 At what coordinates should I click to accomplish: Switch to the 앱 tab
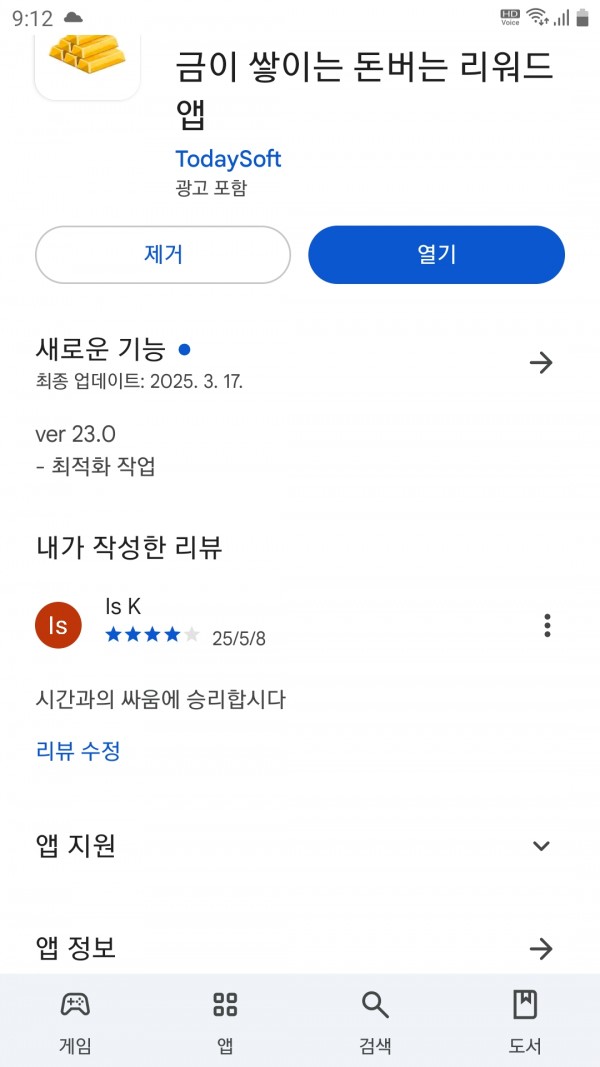pos(225,1020)
